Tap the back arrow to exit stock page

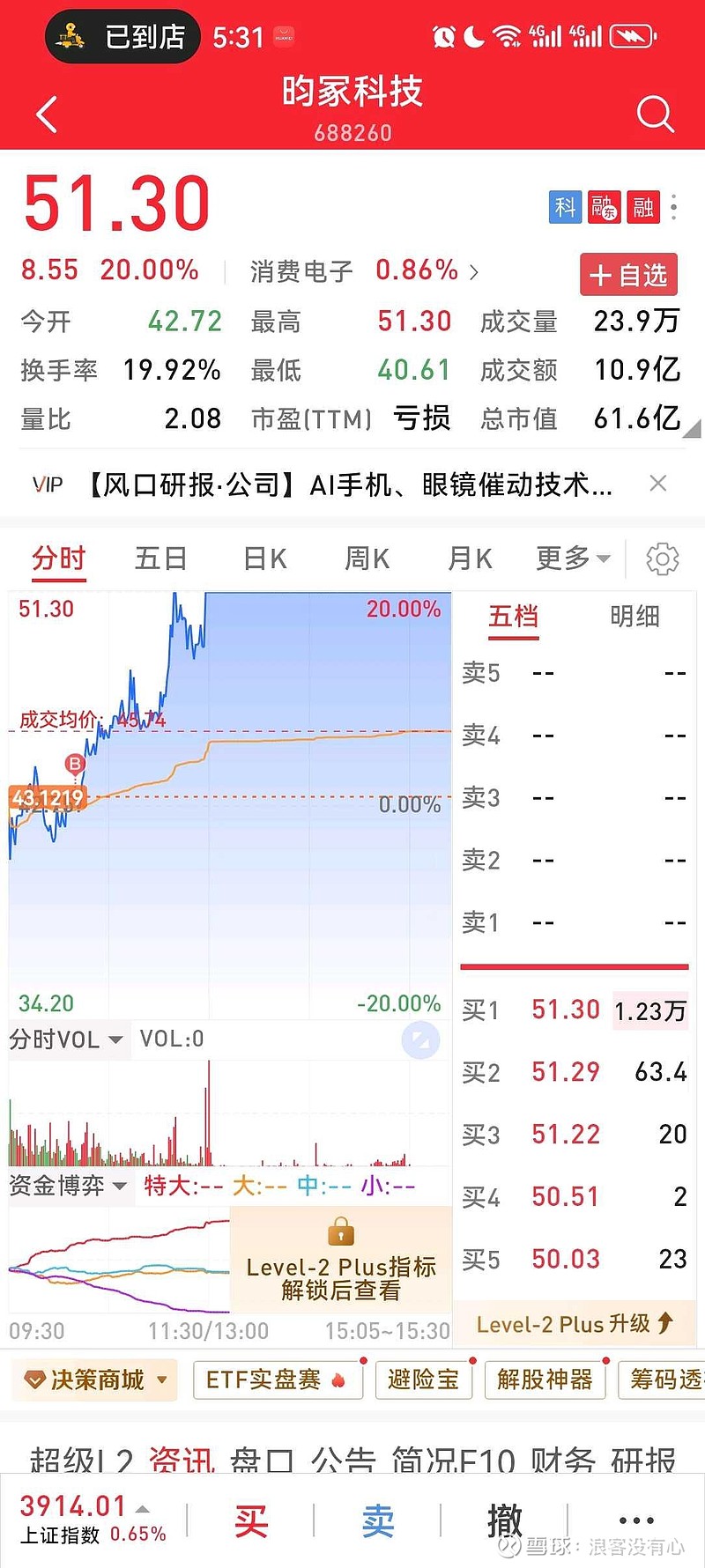pos(46,113)
